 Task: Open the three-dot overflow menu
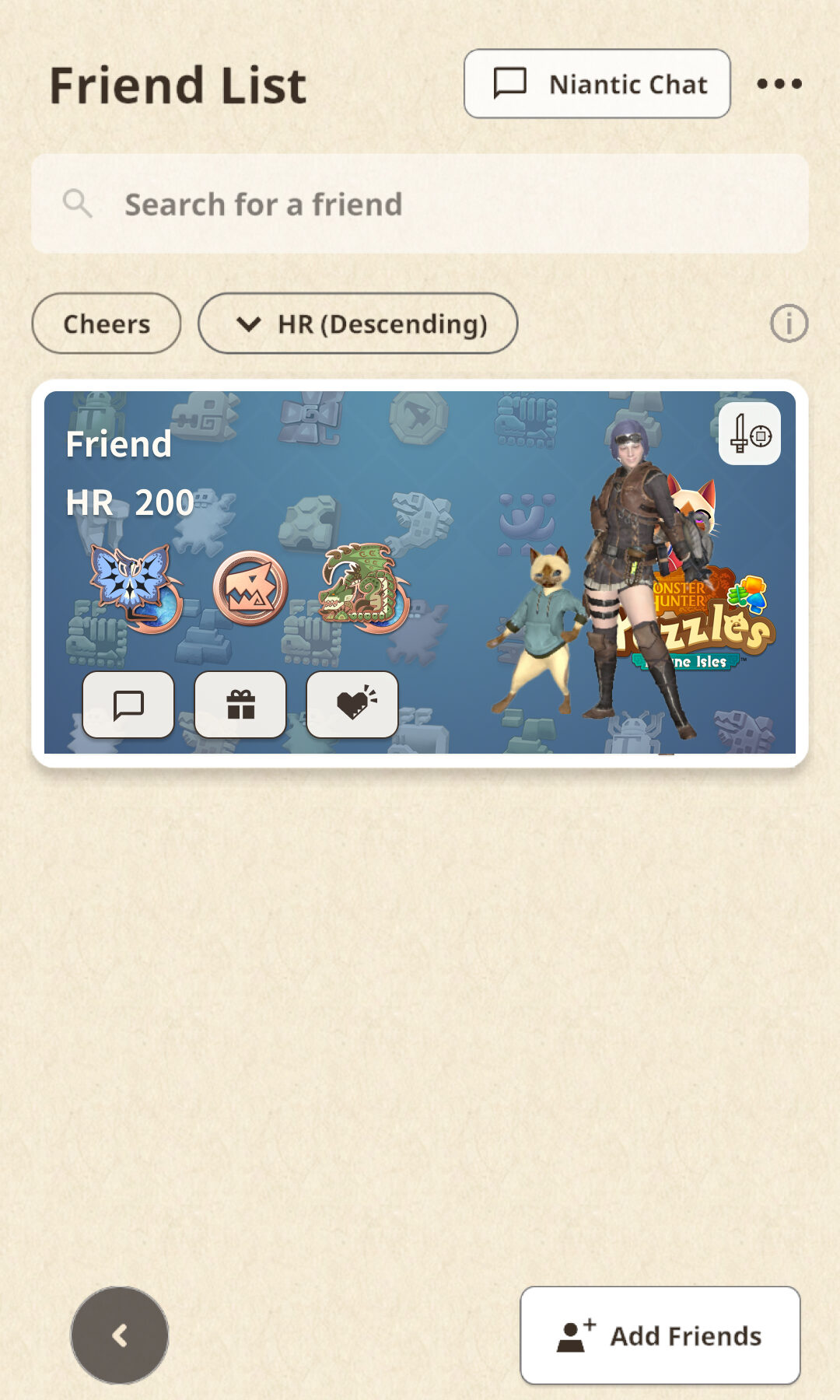point(779,84)
